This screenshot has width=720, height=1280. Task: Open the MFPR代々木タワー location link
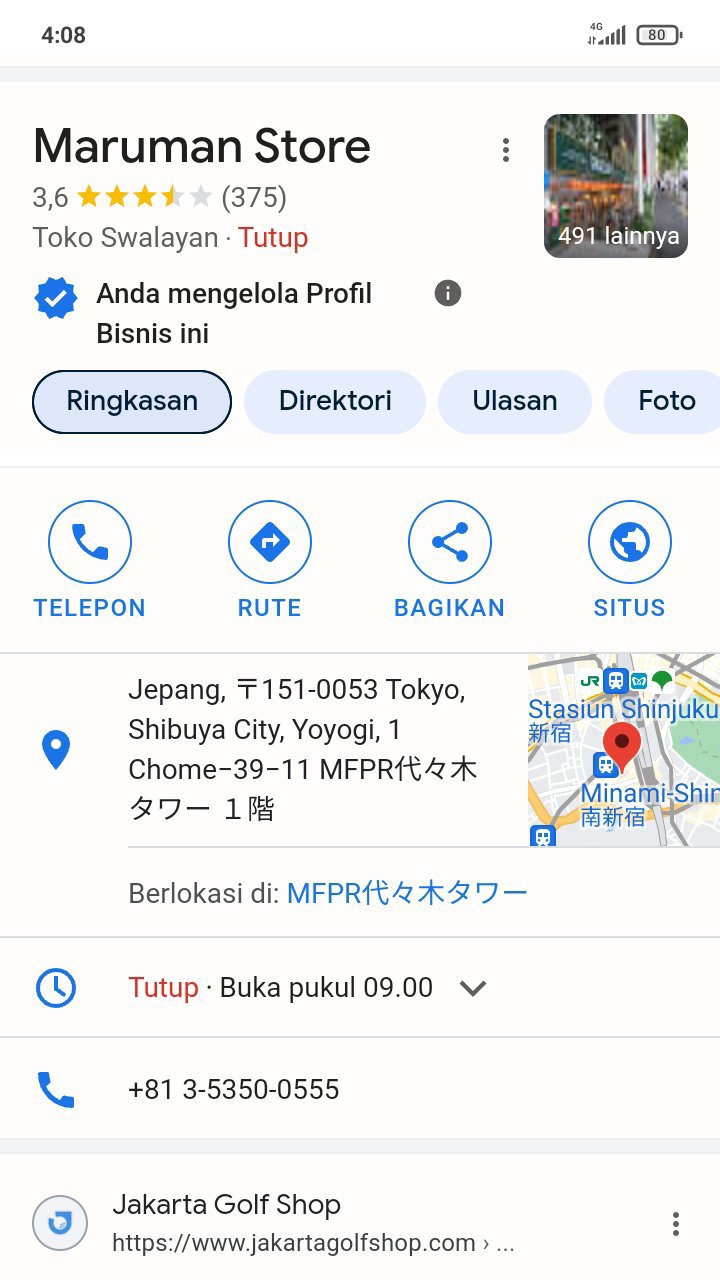407,893
